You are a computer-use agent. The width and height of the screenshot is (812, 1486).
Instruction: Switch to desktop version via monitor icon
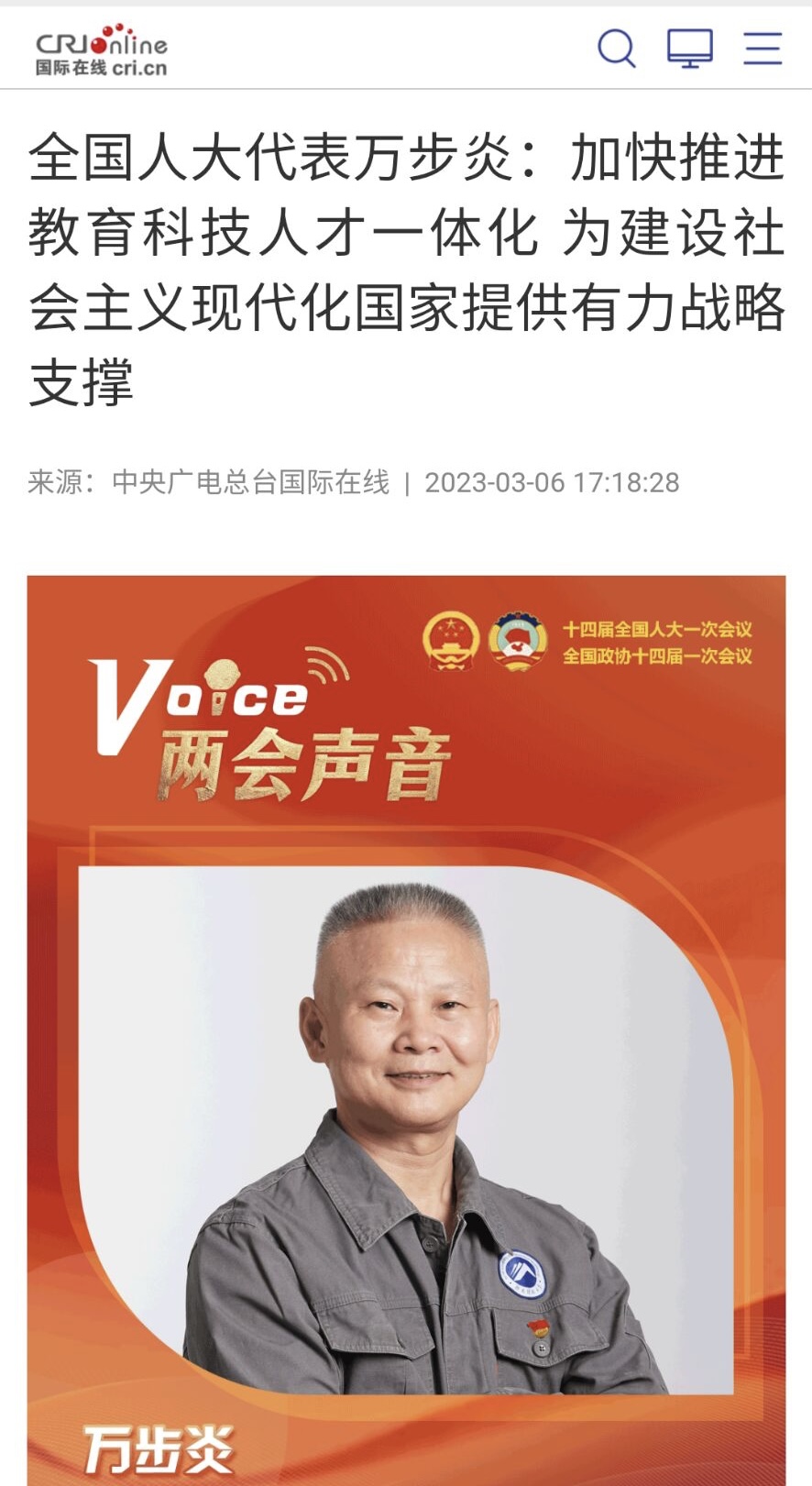coord(689,48)
